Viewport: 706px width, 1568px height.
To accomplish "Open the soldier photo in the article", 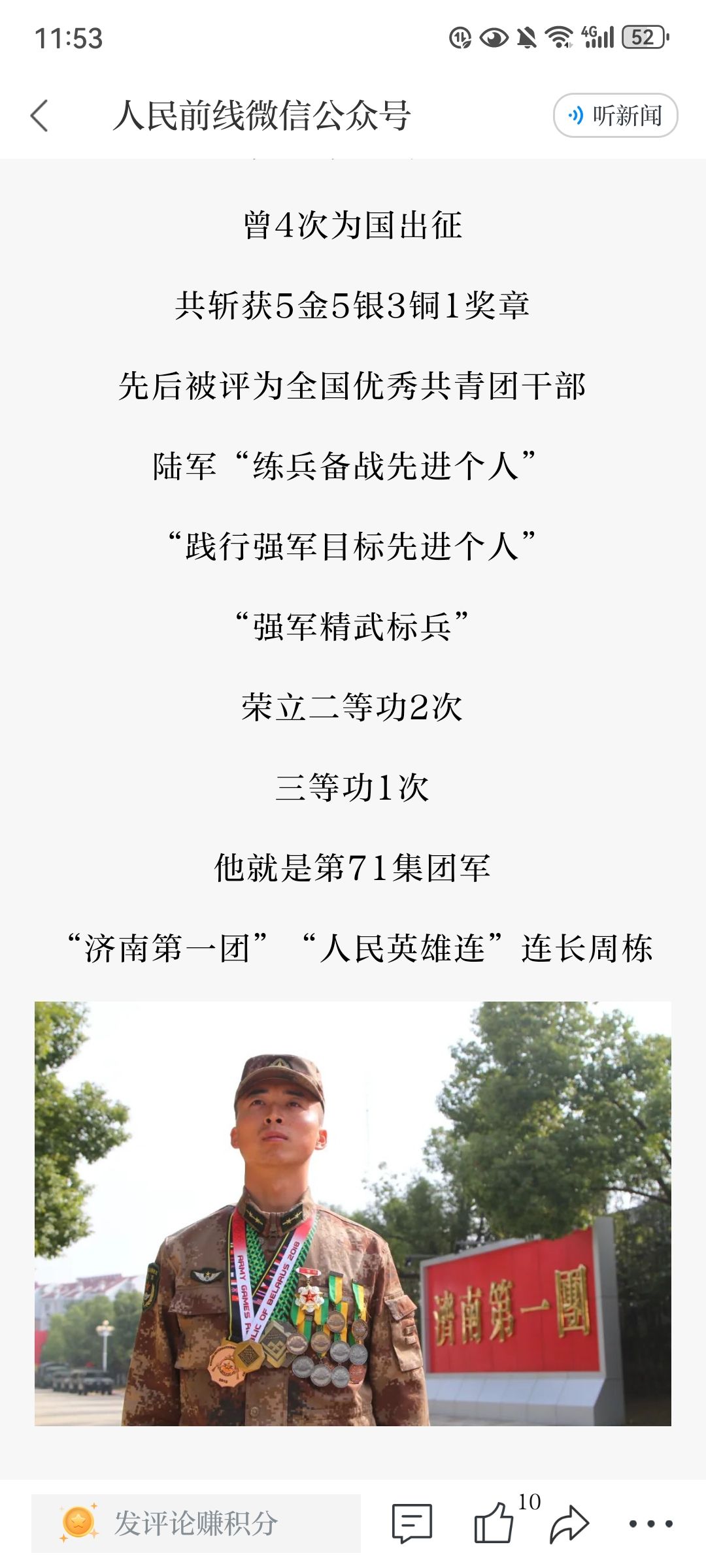I will [x=353, y=1213].
